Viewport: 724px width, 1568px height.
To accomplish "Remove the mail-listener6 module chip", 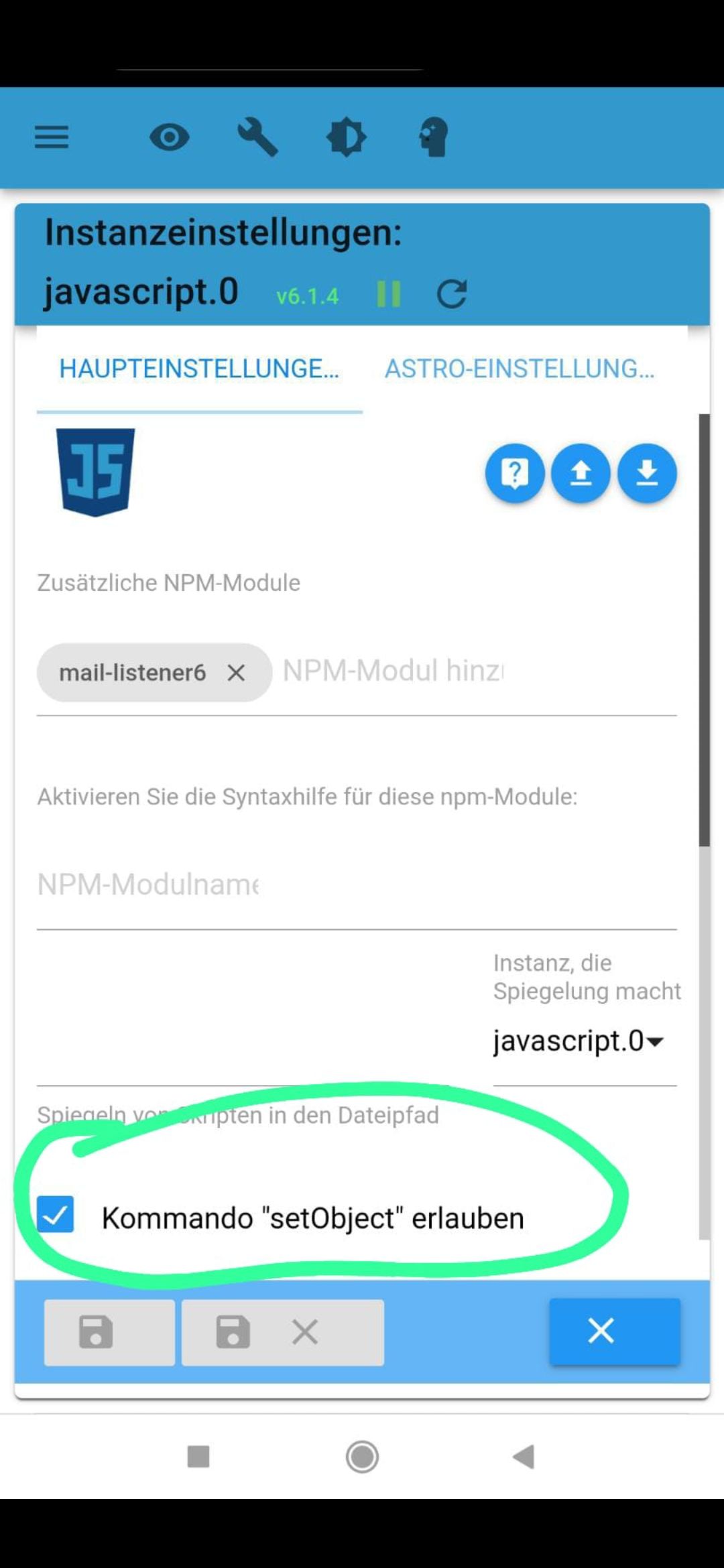I will (x=236, y=673).
